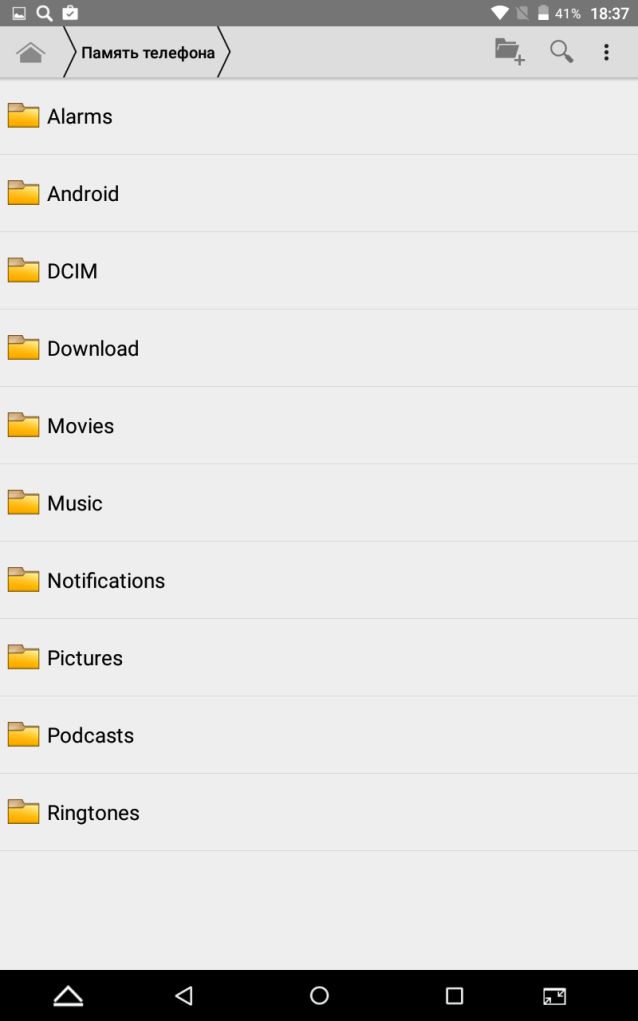
Task: Open the Alarms folder
Action: pos(319,117)
